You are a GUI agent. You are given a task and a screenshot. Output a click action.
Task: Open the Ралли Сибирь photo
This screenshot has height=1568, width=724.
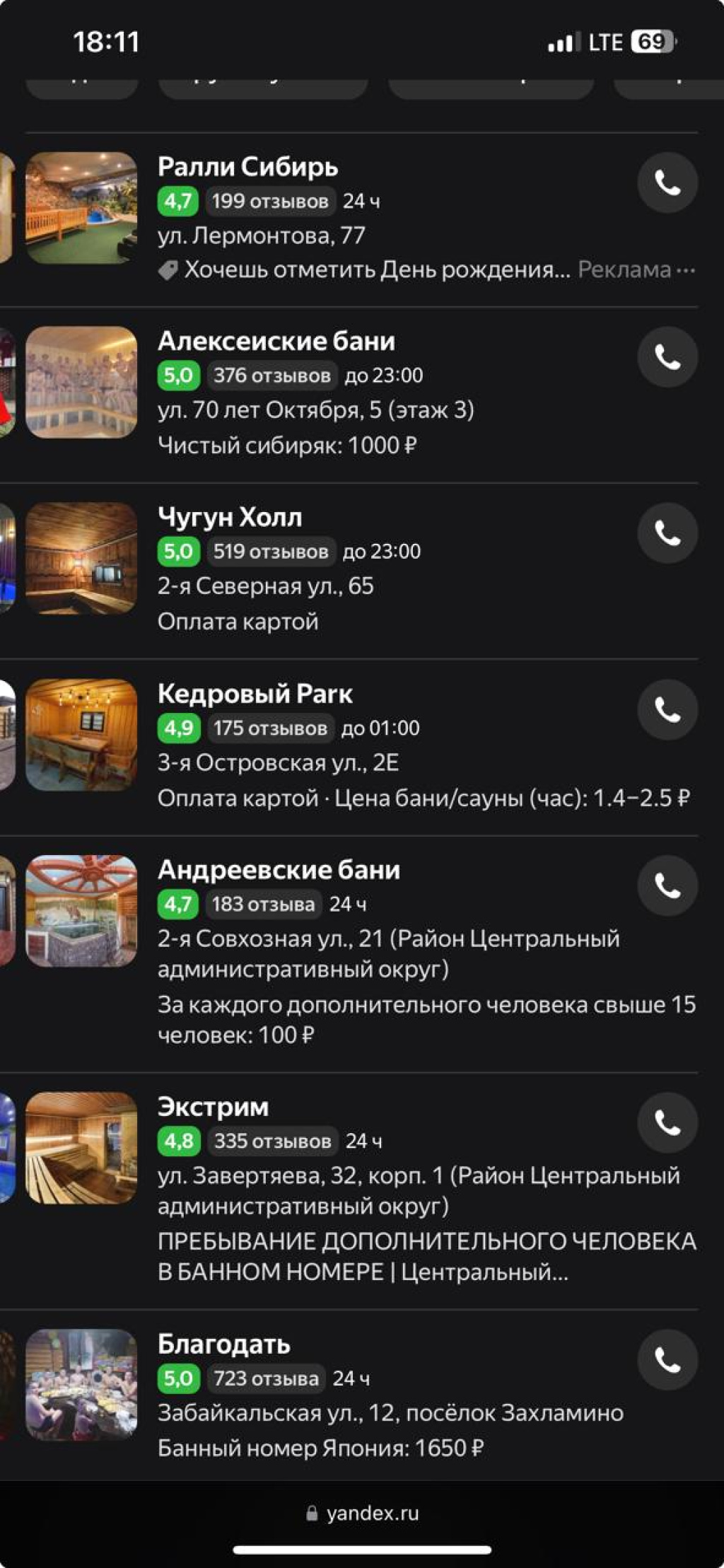[x=81, y=208]
